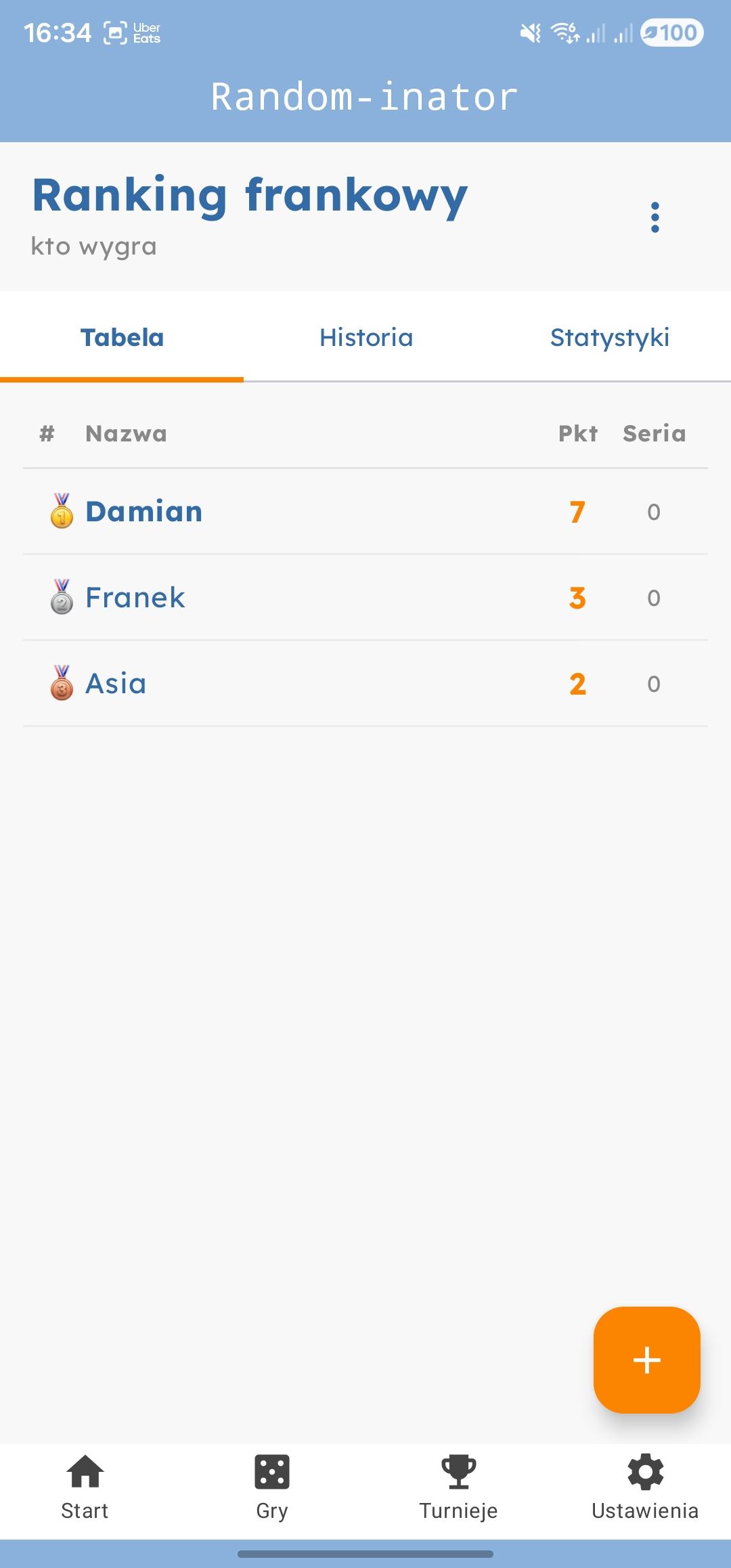Open the Gry dice icon
Image resolution: width=731 pixels, height=1568 pixels.
point(271,1471)
